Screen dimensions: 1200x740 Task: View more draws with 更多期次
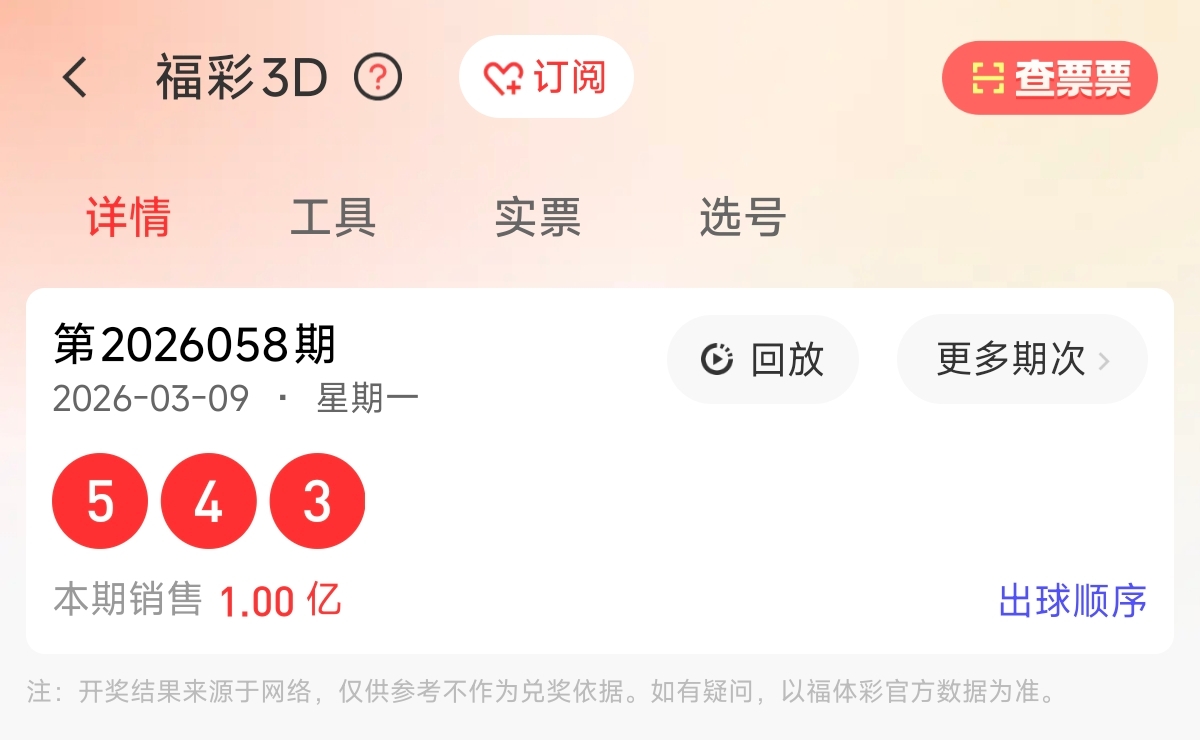[1022, 359]
